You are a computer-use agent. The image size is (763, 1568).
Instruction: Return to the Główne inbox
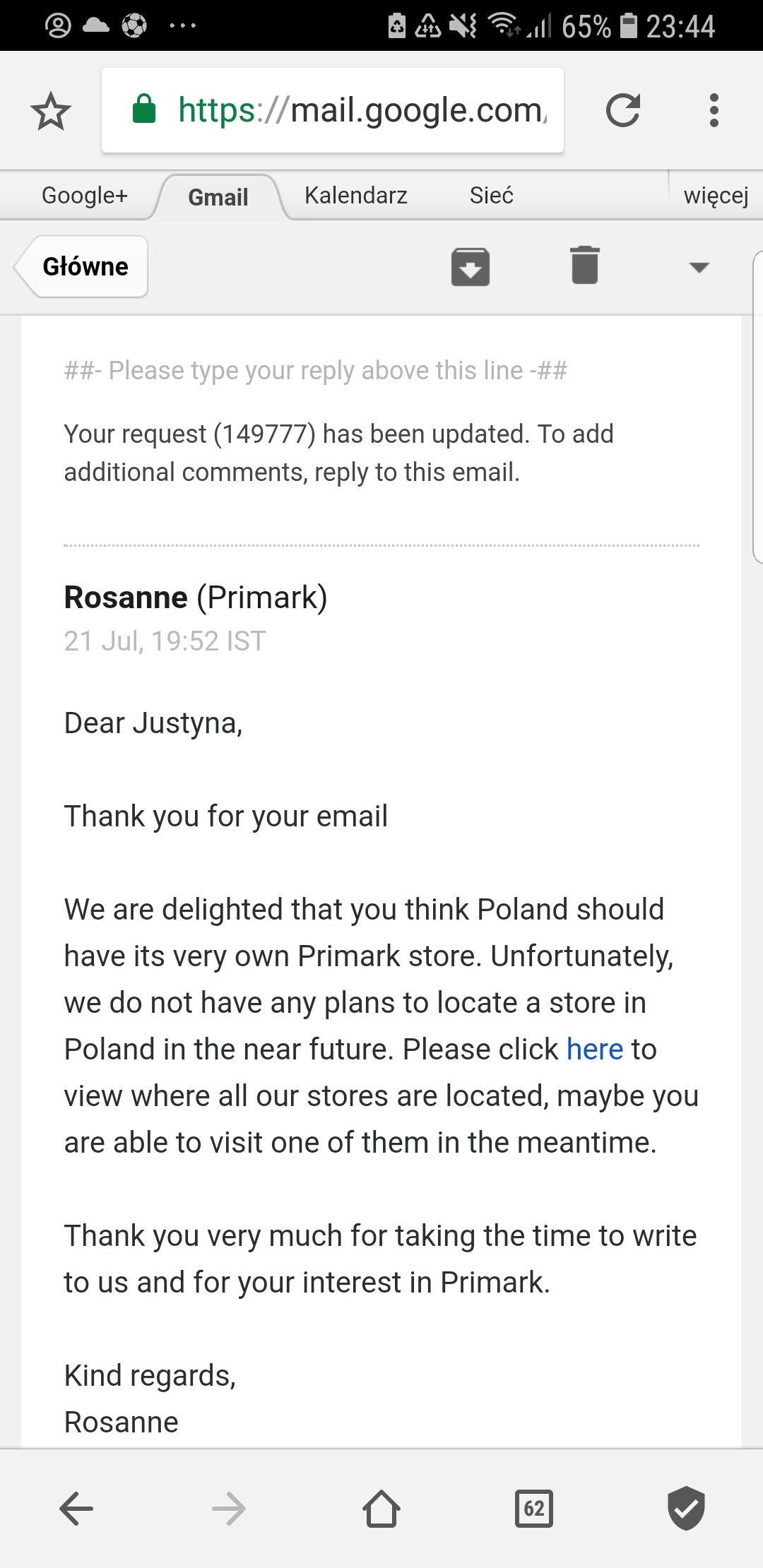(83, 267)
